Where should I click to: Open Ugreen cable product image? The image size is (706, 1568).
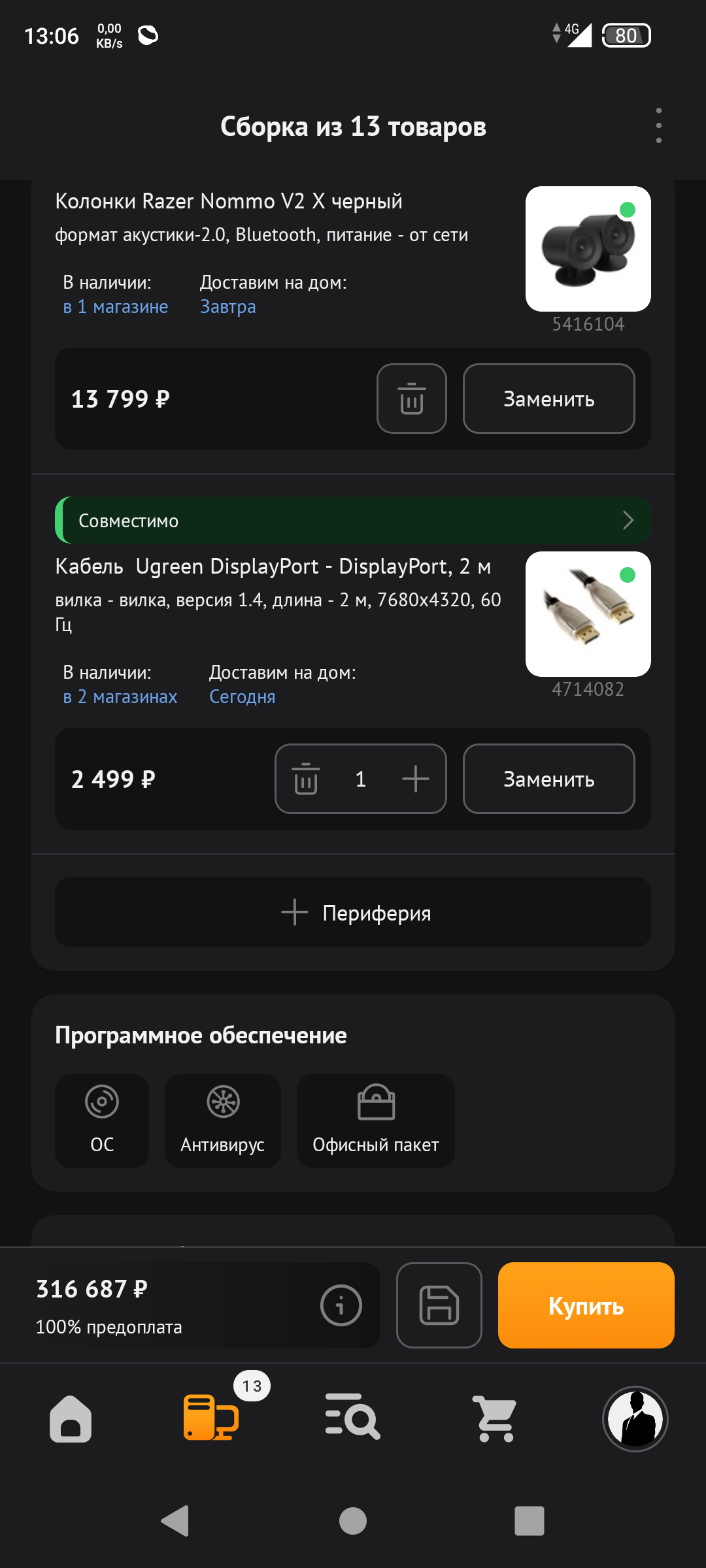588,614
